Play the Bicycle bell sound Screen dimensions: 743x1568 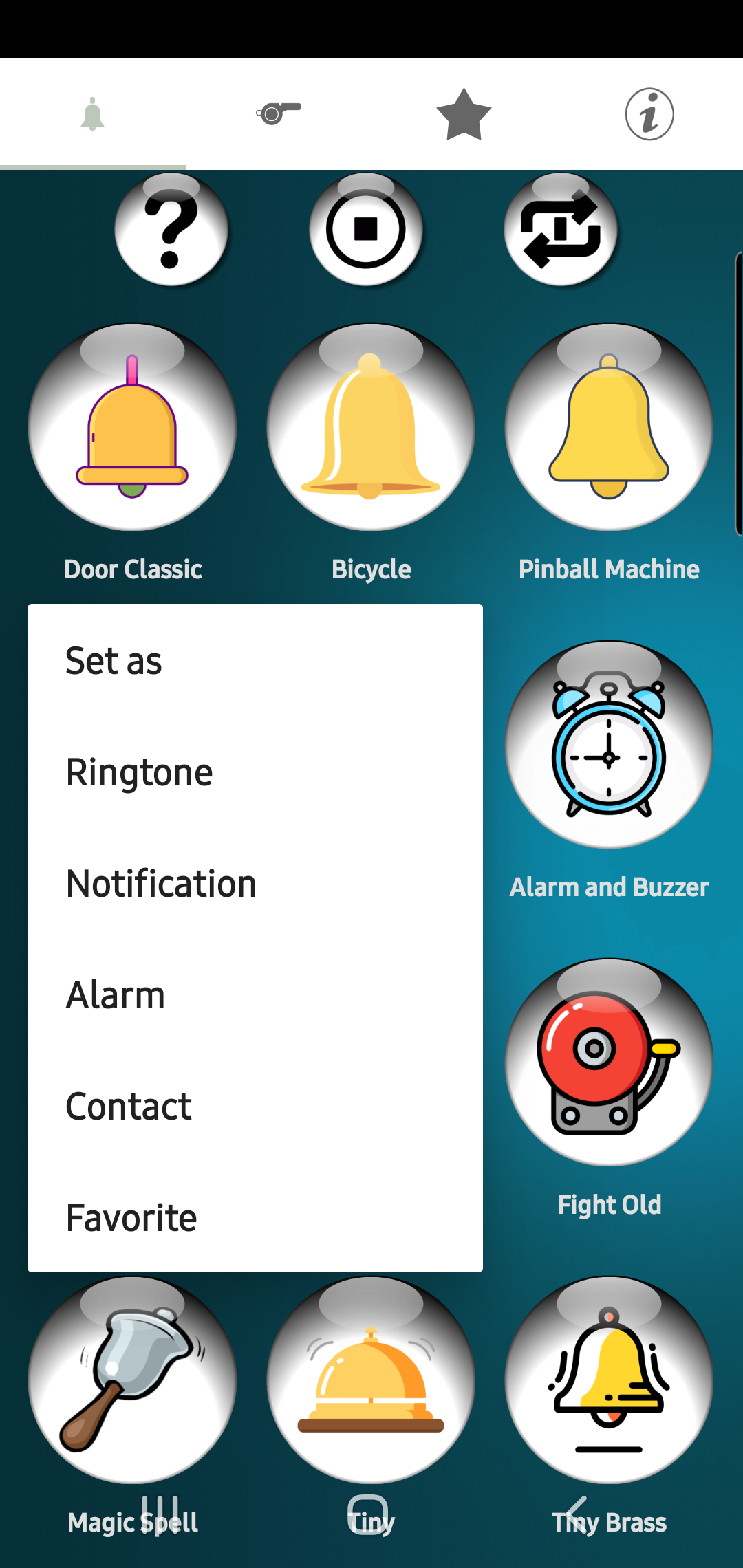pyautogui.click(x=371, y=427)
